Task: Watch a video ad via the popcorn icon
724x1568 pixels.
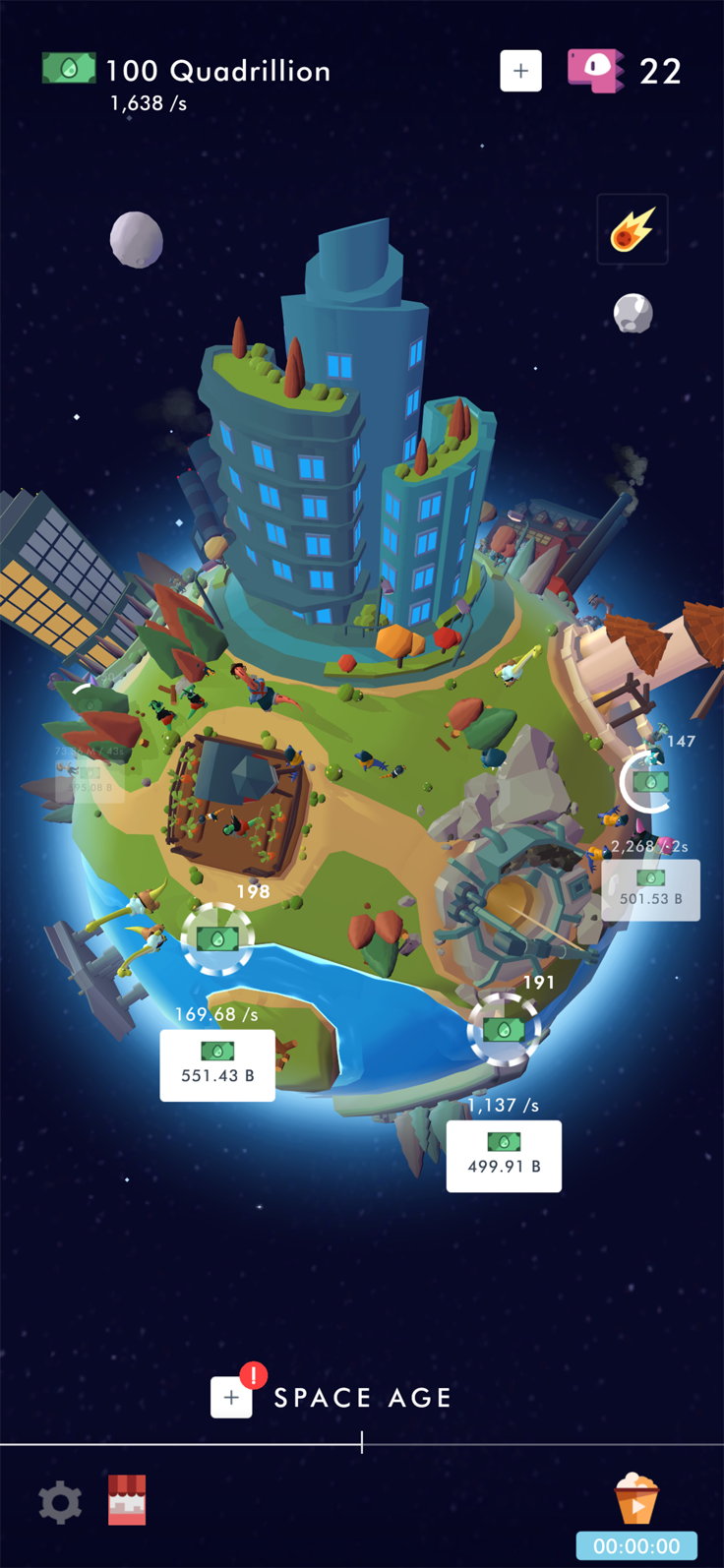Action: (635, 1500)
